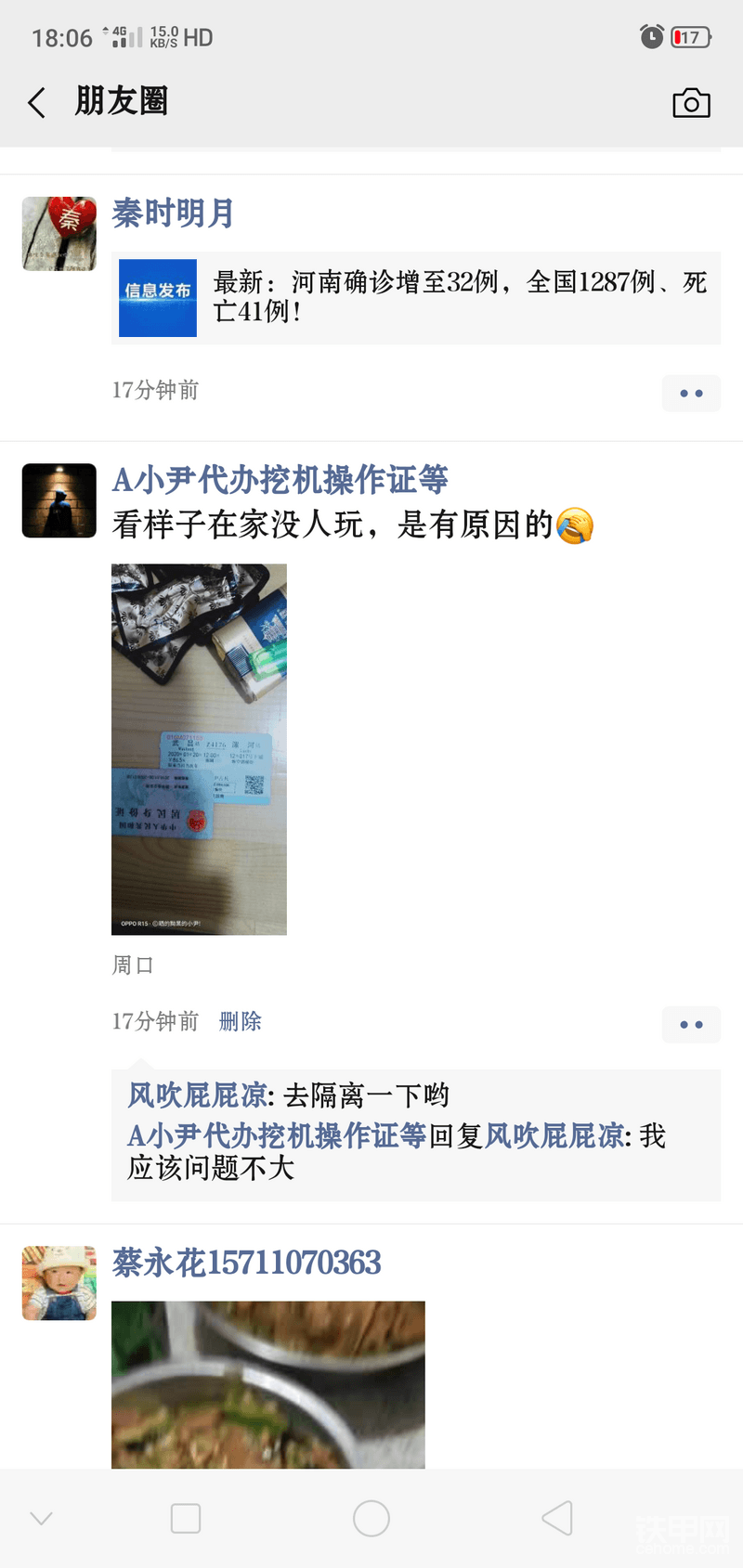Tap 蔡永花's baby avatar
The image size is (743, 1568).
[x=59, y=1283]
